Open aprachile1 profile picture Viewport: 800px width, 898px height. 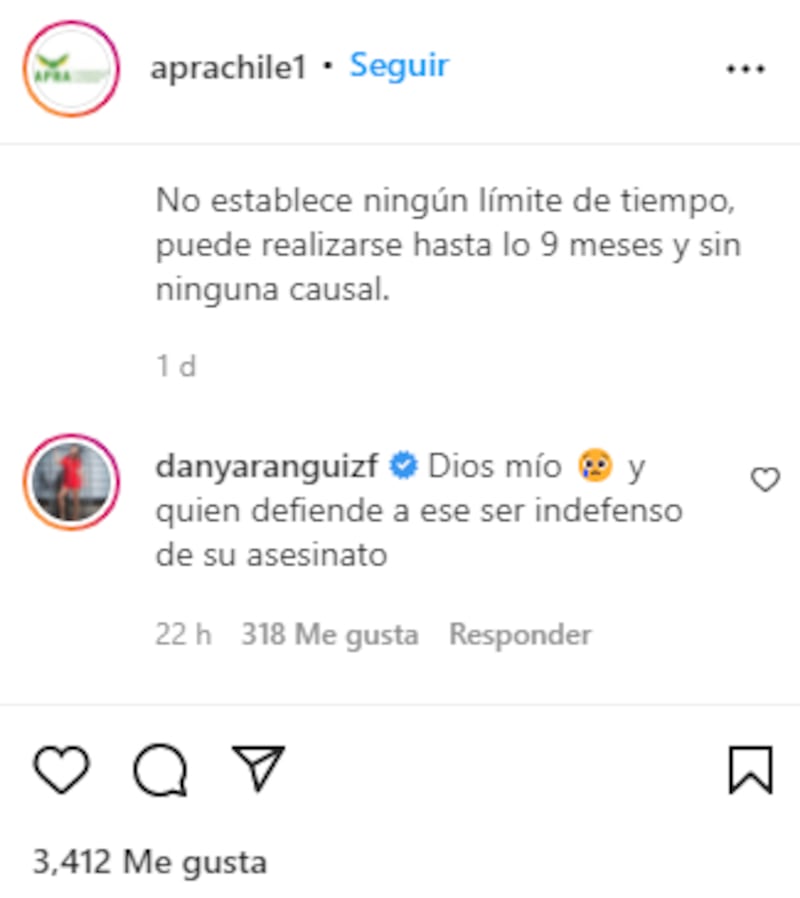point(71,70)
